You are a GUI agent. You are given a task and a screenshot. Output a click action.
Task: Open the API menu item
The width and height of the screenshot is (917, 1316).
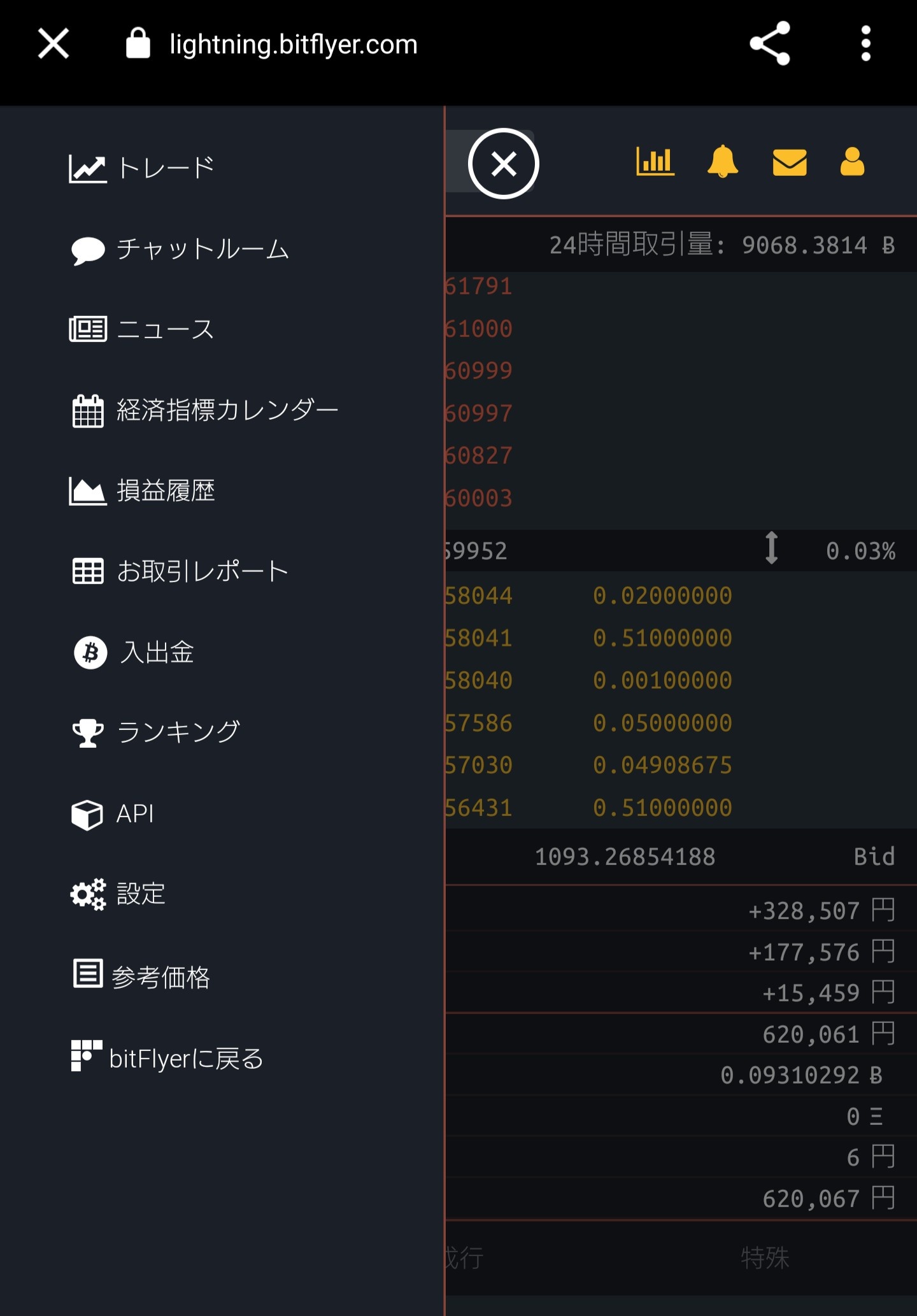pyautogui.click(x=113, y=814)
